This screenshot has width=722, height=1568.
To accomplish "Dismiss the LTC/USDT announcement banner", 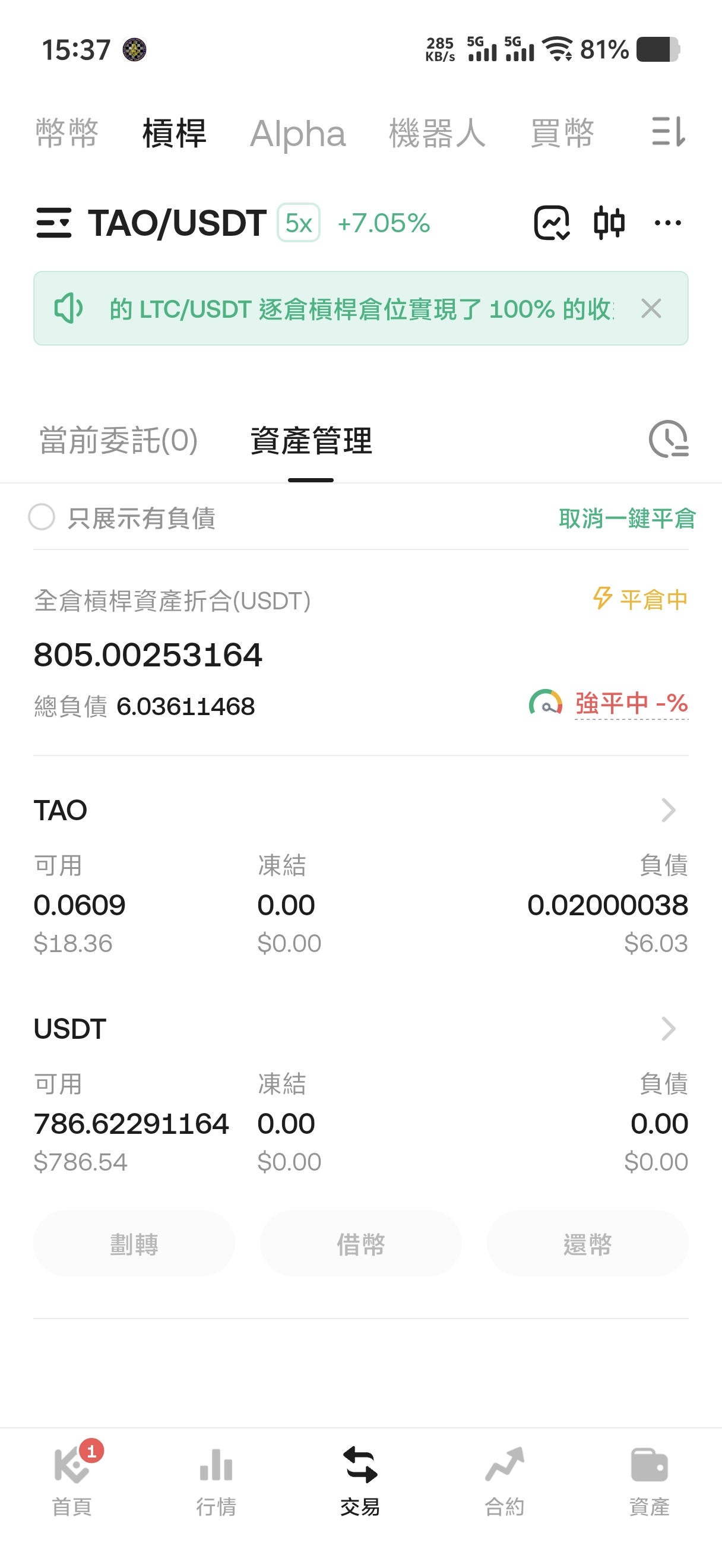I will tap(651, 309).
